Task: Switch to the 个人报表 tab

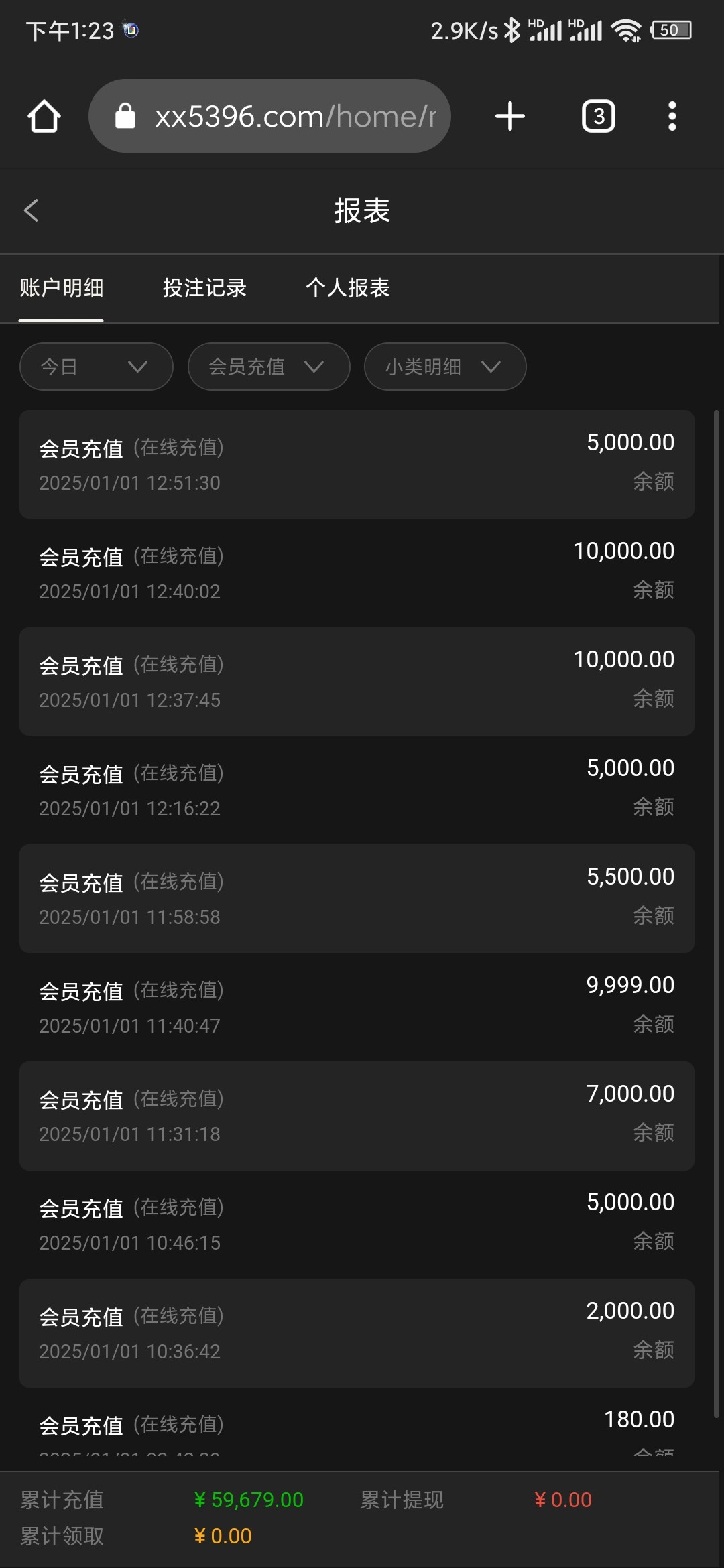Action: (x=347, y=287)
